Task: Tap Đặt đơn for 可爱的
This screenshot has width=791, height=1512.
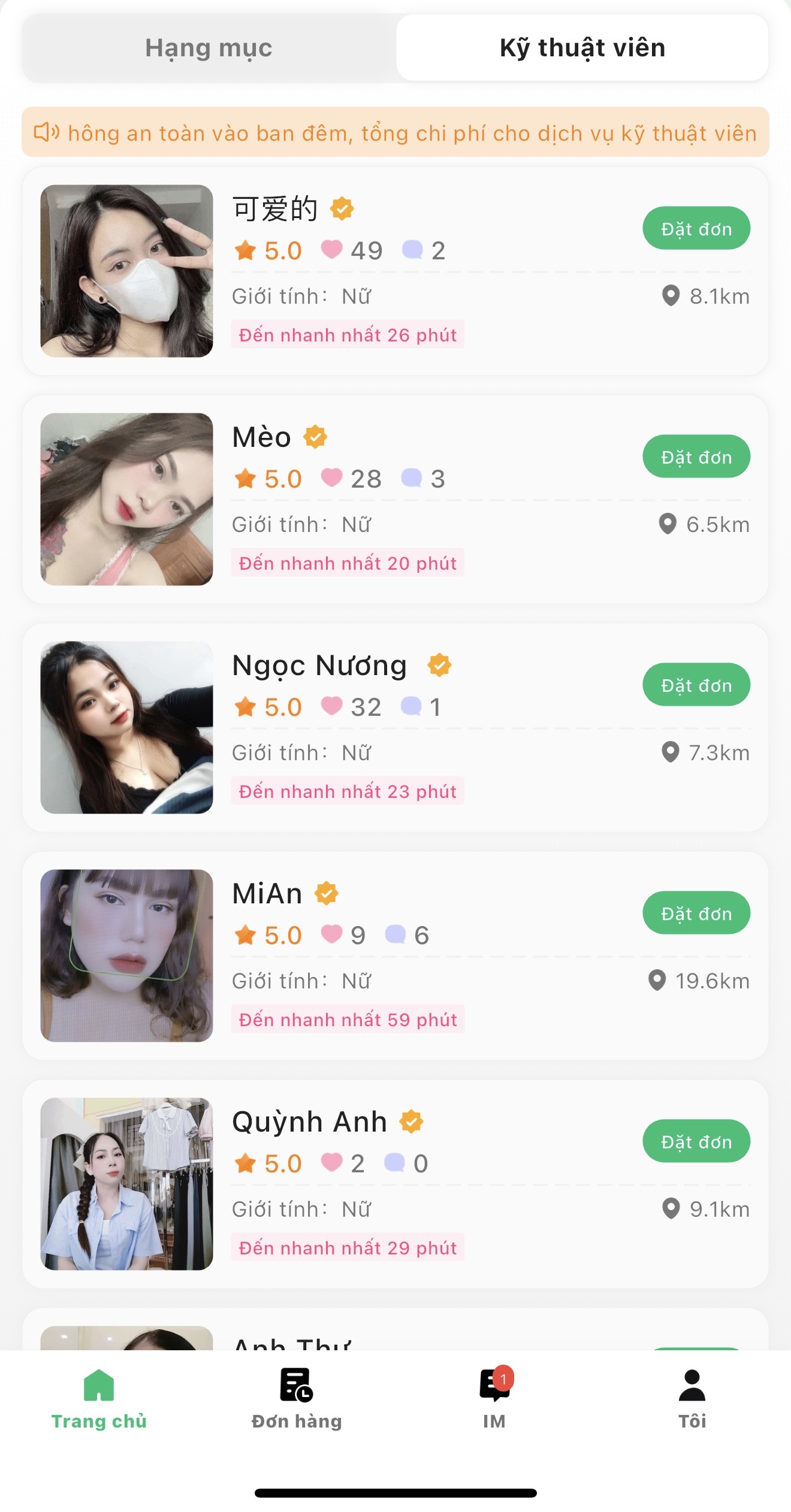Action: (x=696, y=228)
